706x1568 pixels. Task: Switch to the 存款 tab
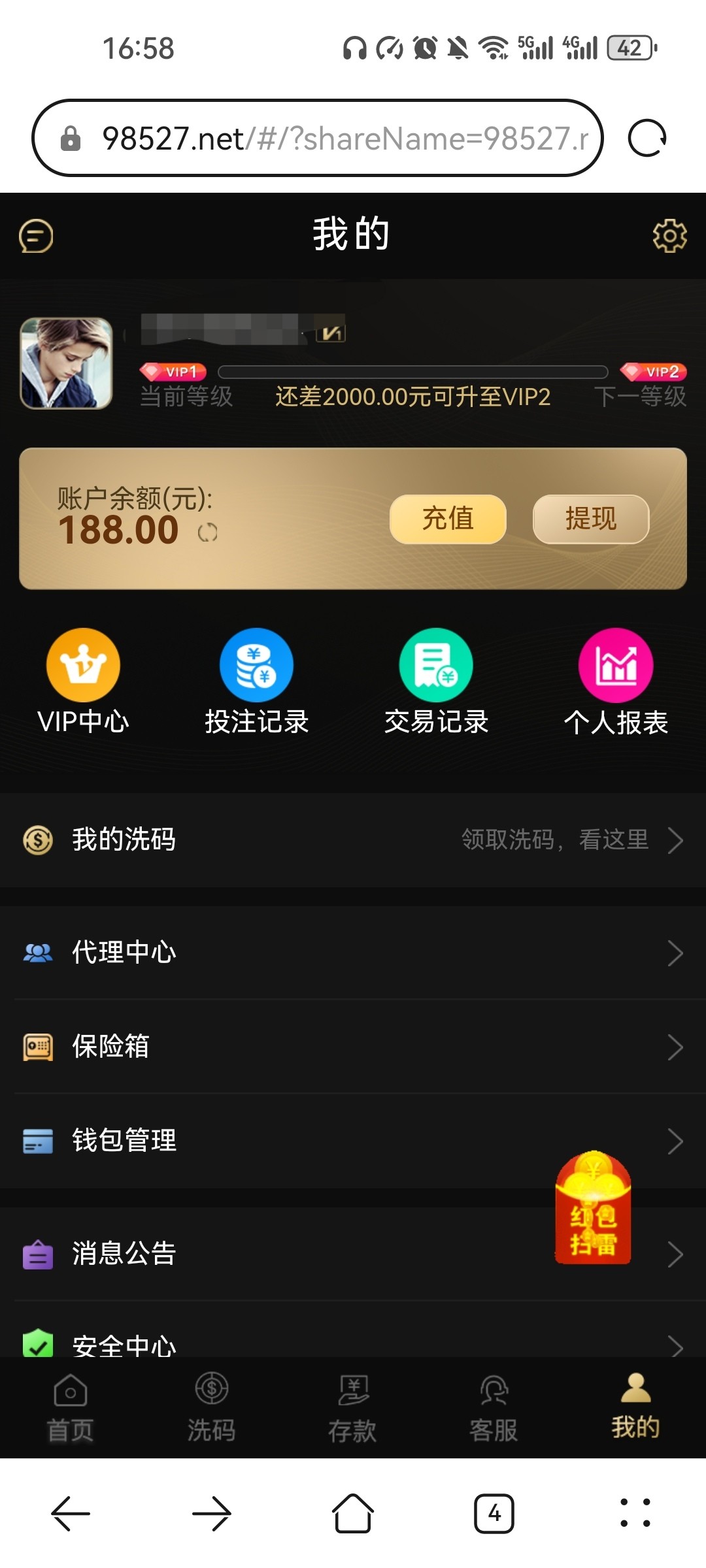tap(352, 1407)
